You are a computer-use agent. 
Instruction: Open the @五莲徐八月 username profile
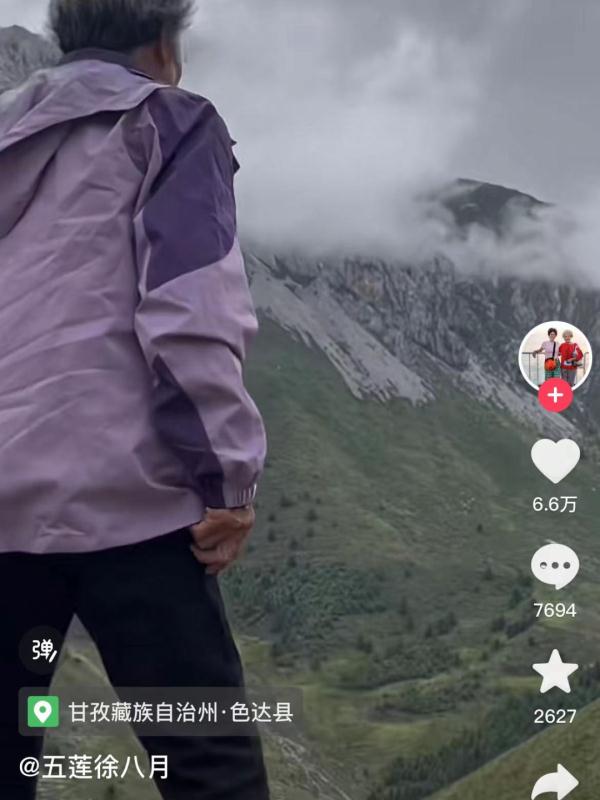[95, 767]
